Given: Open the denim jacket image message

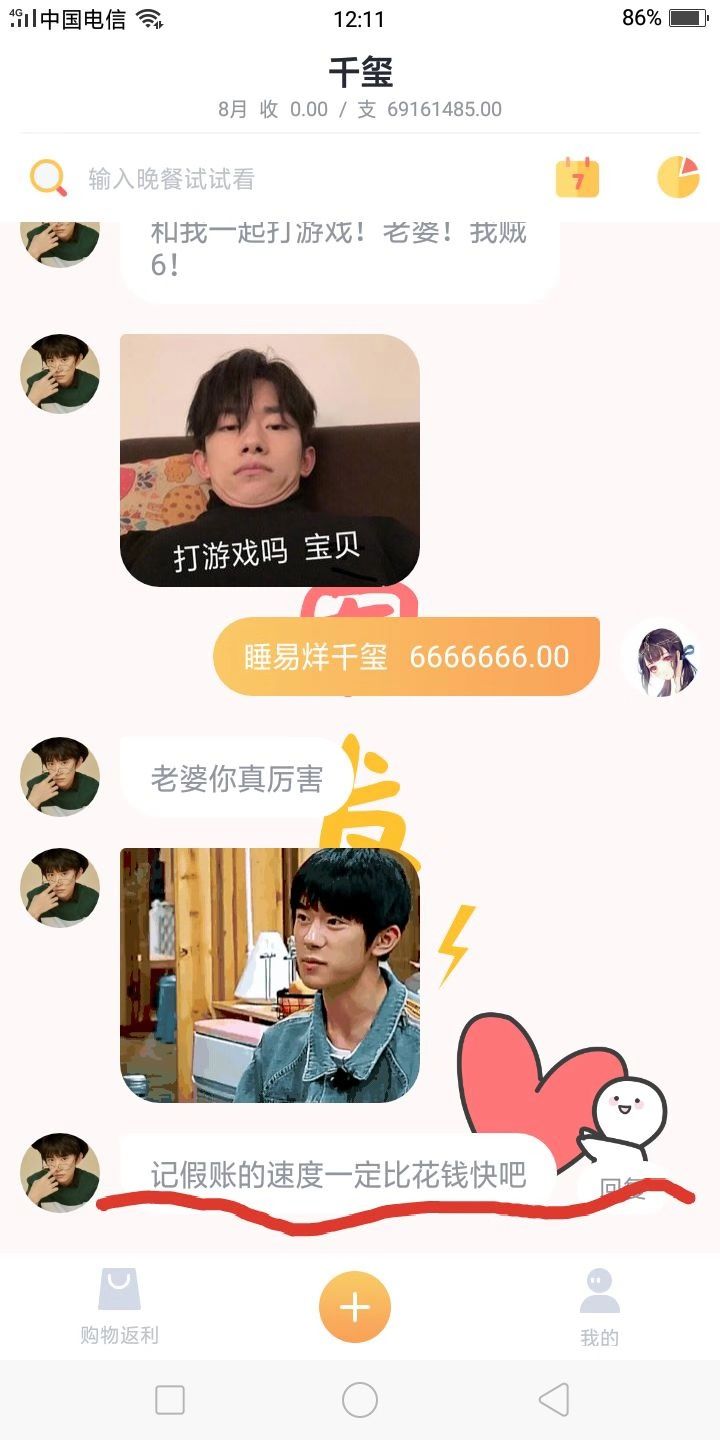Looking at the screenshot, I should [269, 975].
